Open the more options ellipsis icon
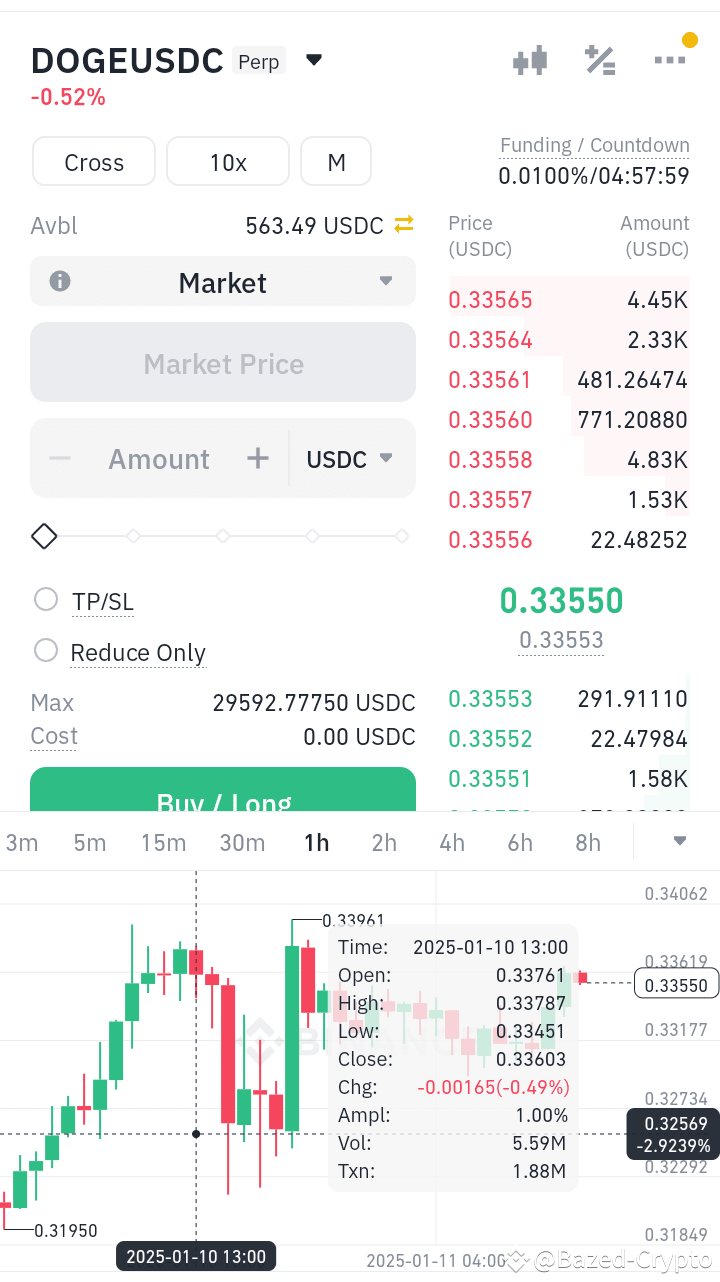Image resolution: width=720 pixels, height=1282 pixels. tap(669, 60)
